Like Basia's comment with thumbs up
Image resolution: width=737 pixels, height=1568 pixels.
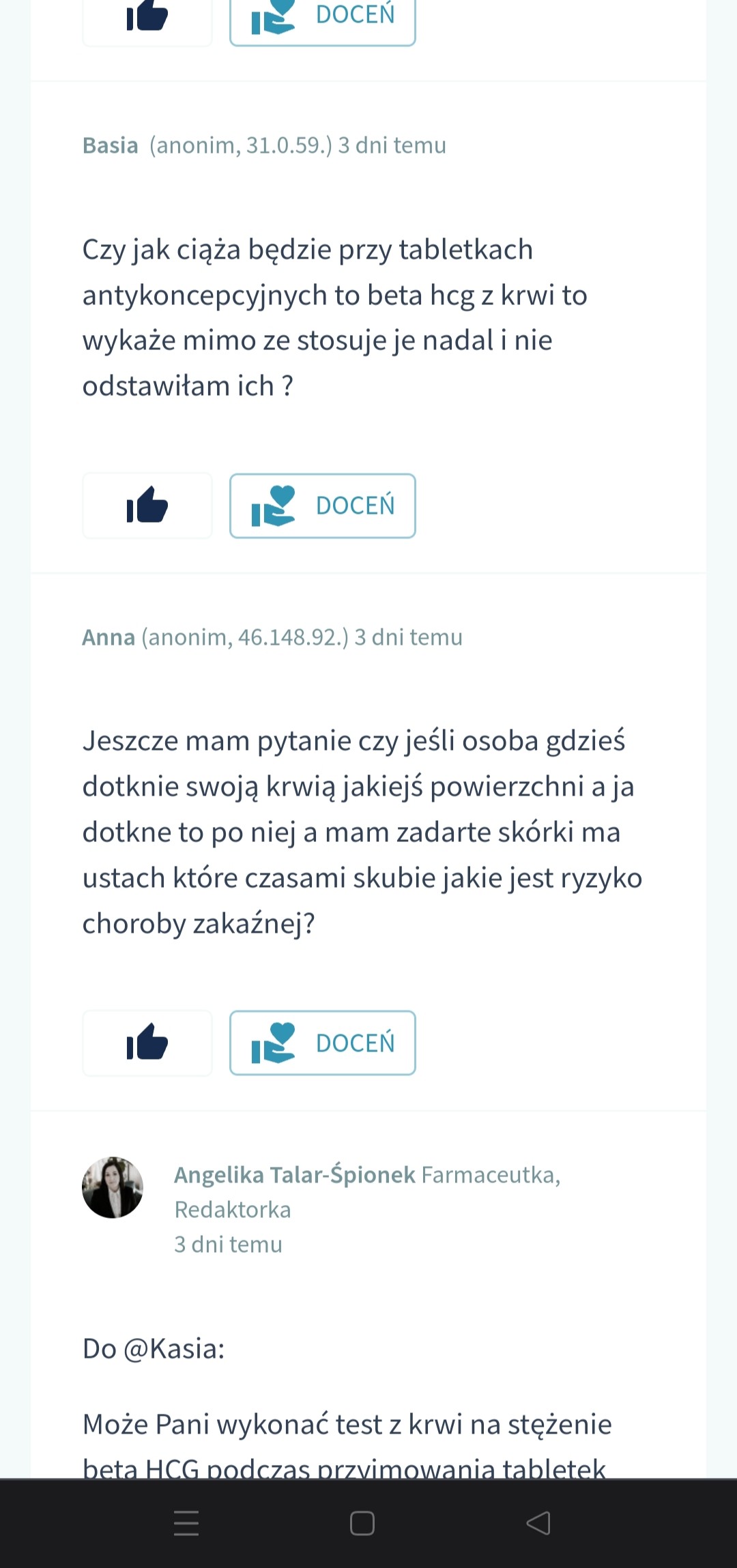(x=147, y=506)
